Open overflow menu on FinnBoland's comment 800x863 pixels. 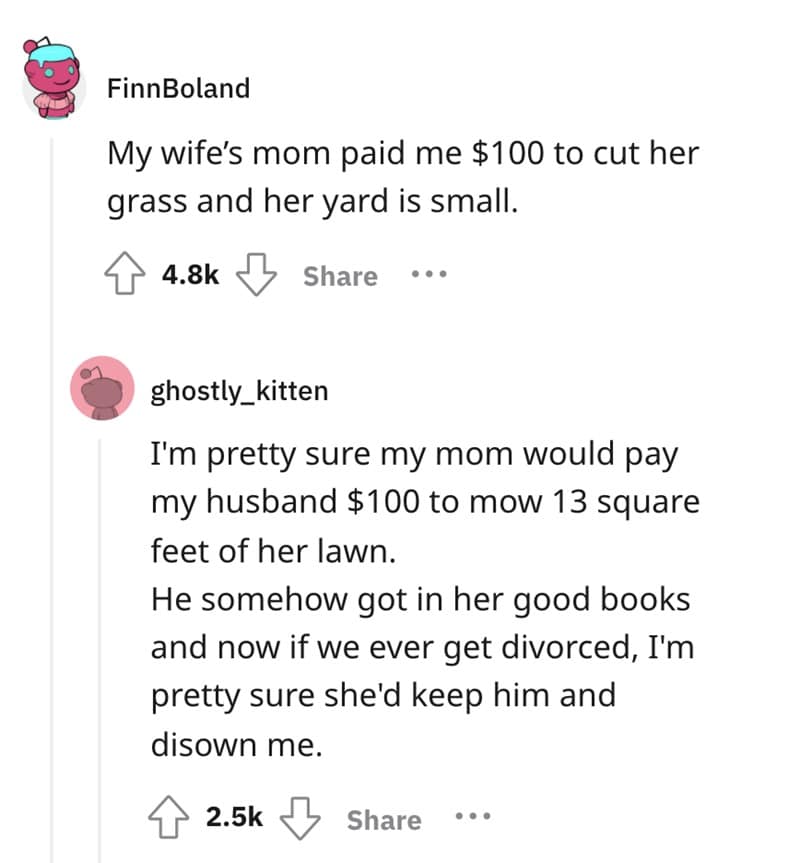point(426,276)
